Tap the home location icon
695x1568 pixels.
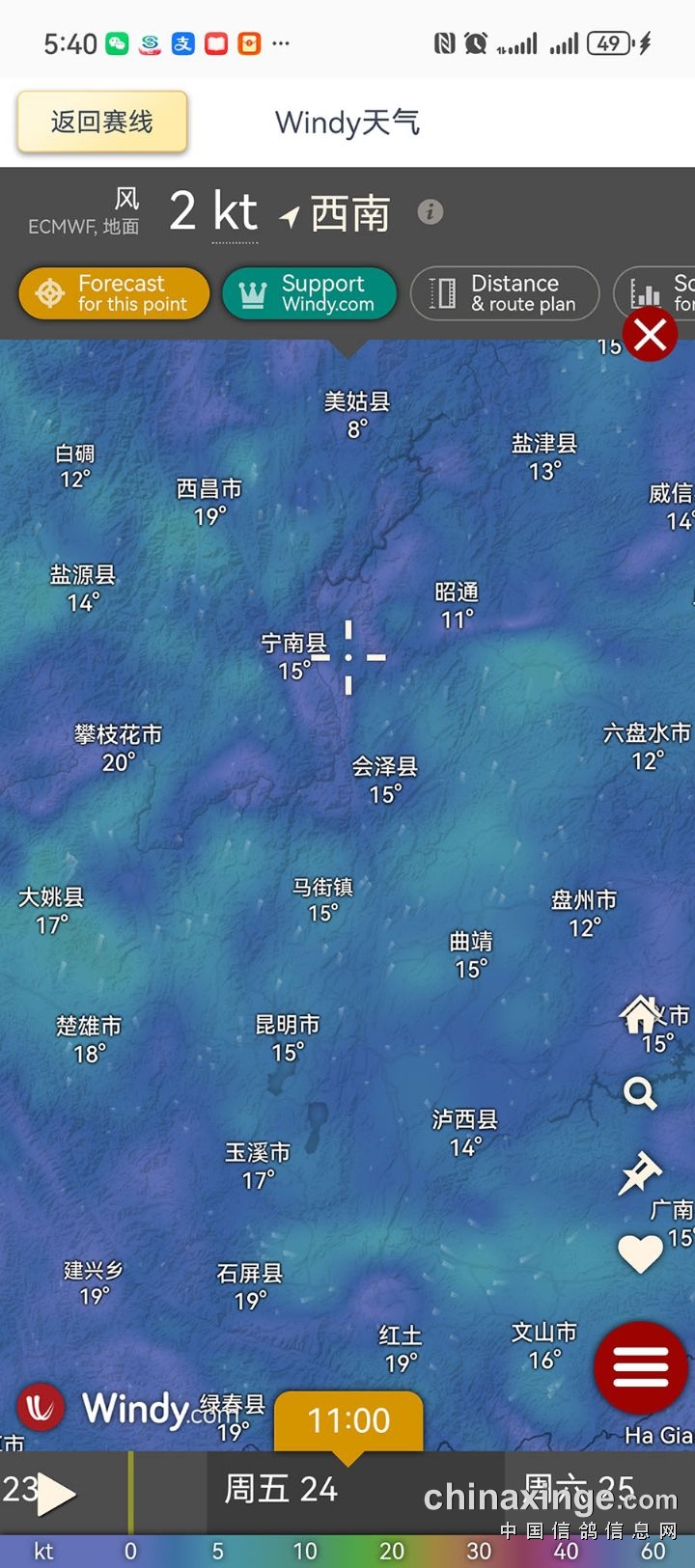coord(639,1015)
